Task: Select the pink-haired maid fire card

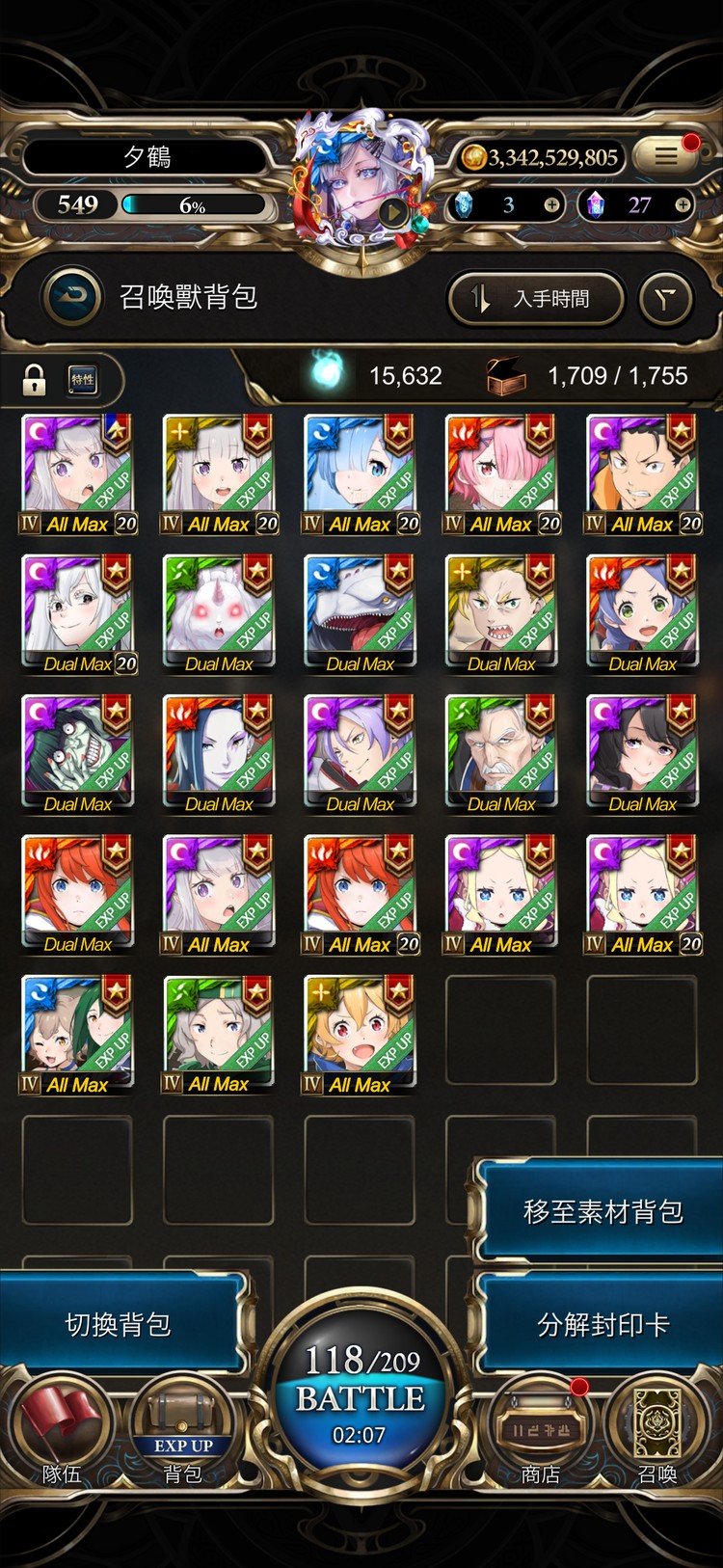Action: click(500, 473)
